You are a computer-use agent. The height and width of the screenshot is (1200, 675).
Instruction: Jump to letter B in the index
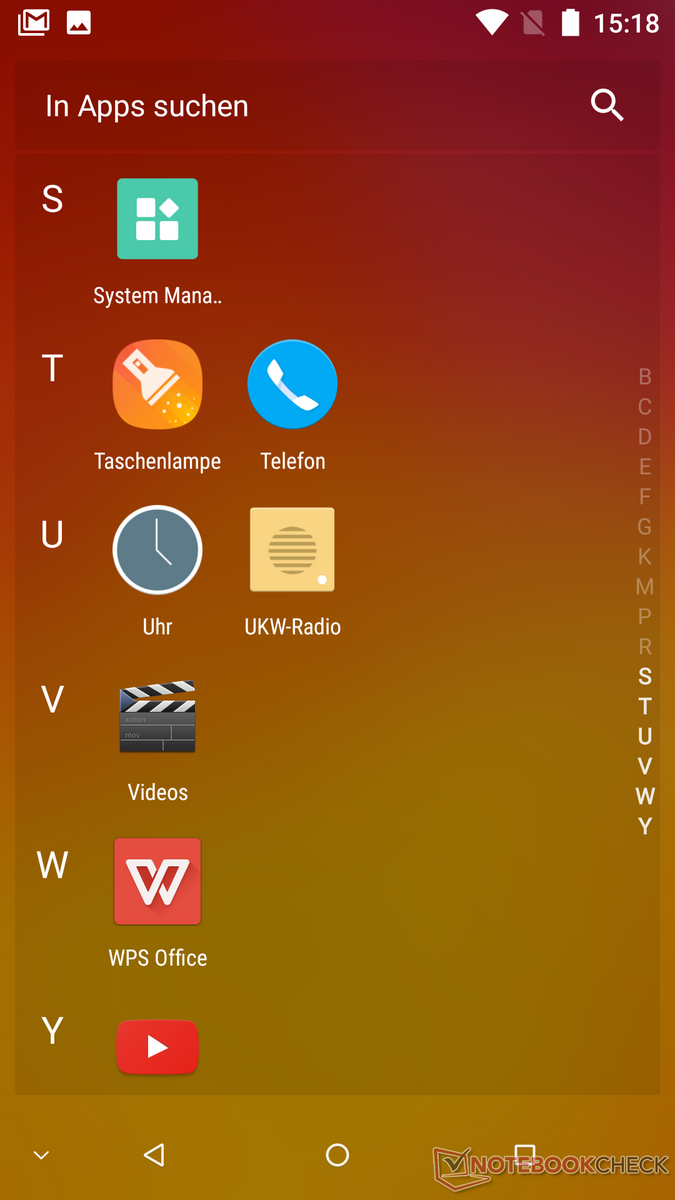645,377
